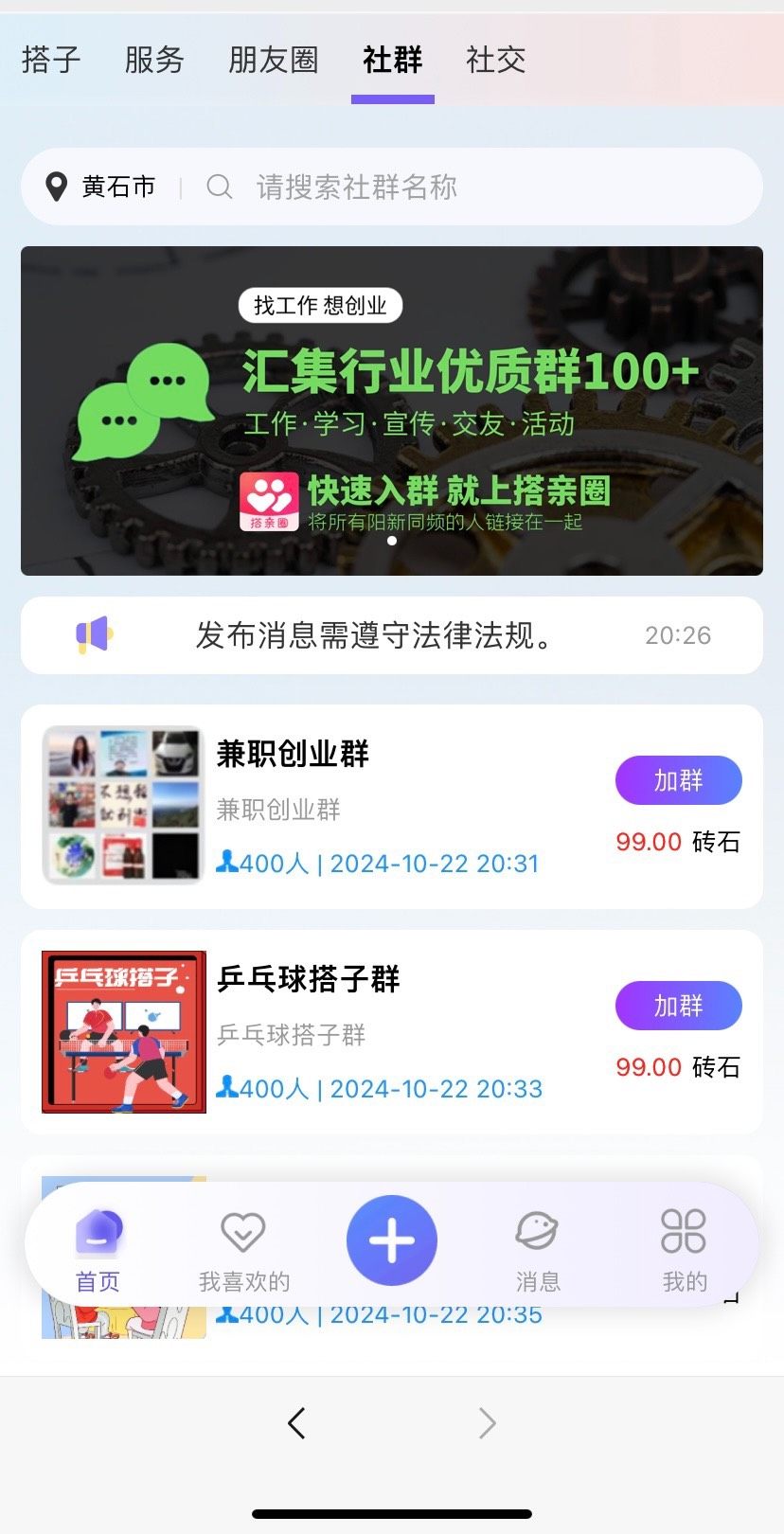Switch to the 服务 tab

[x=154, y=60]
